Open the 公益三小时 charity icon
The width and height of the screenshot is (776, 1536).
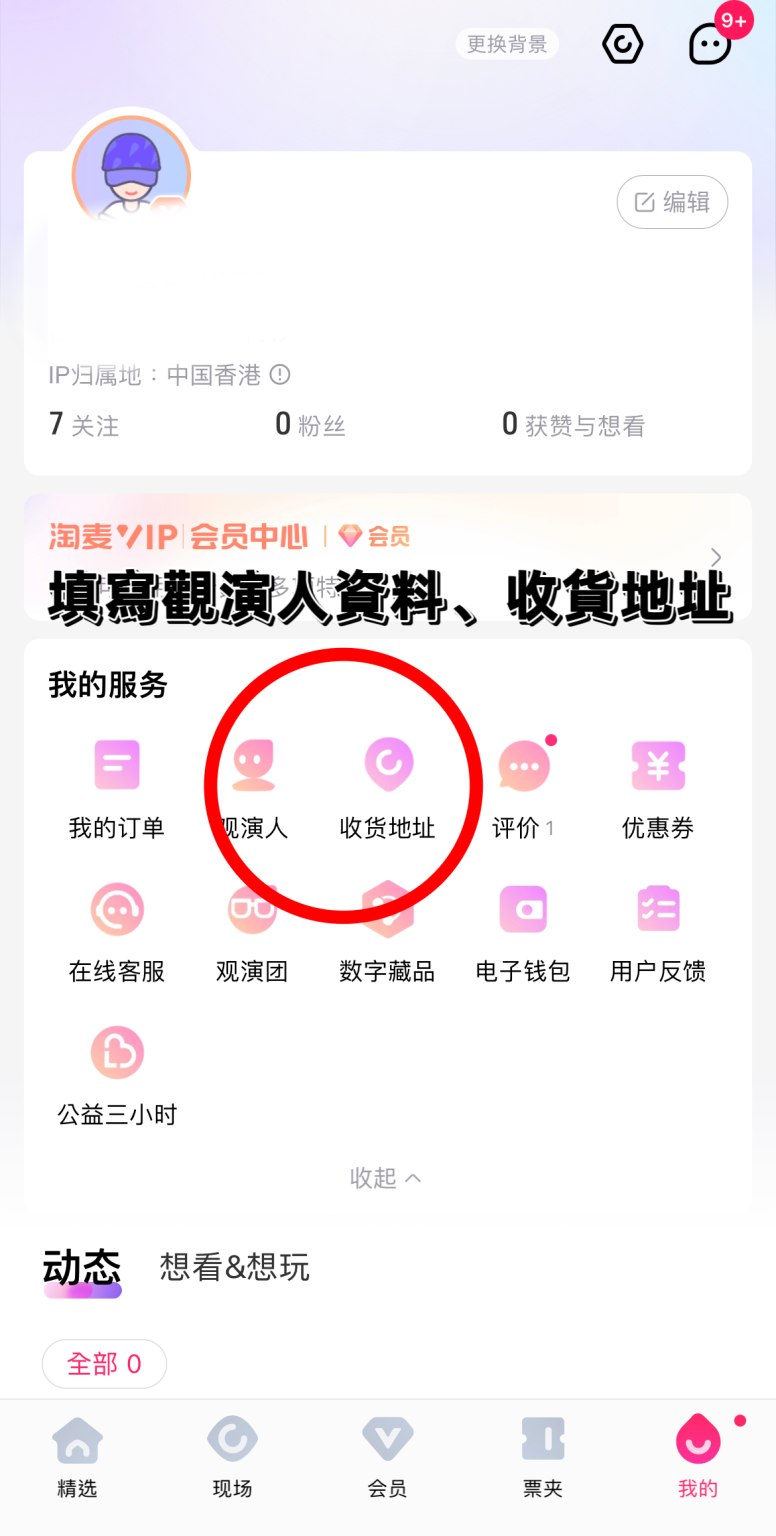coord(117,1073)
